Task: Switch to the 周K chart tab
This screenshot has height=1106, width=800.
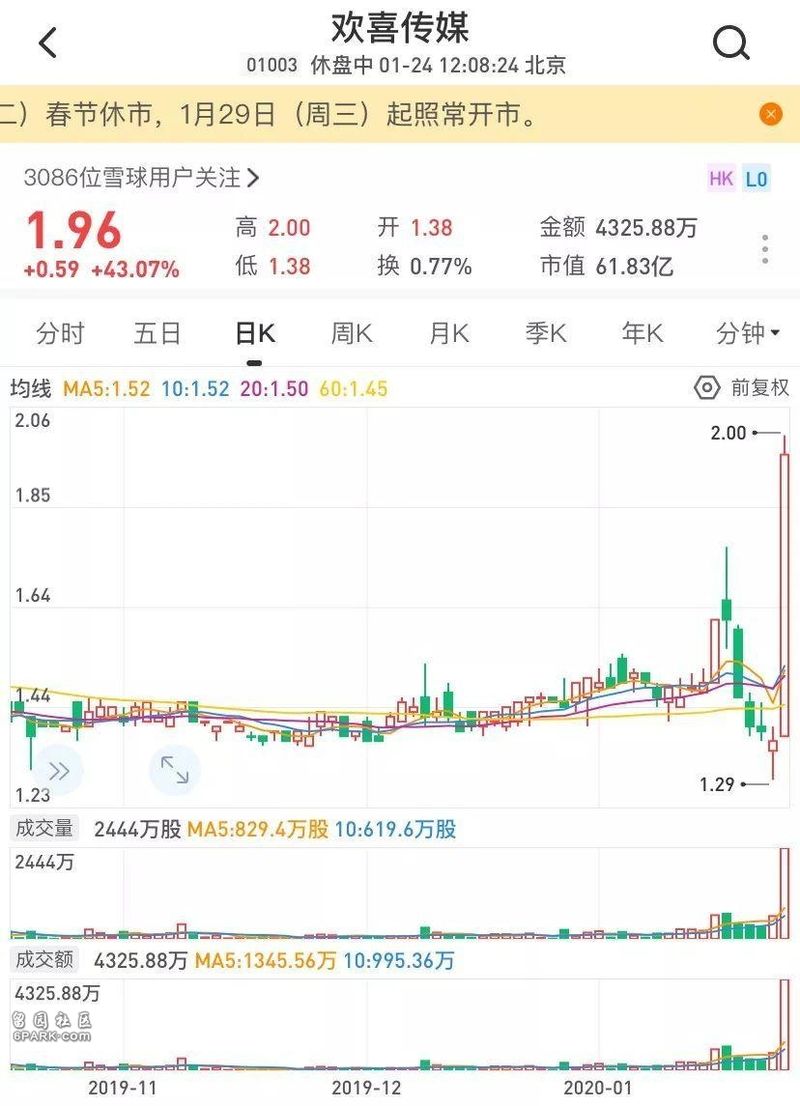Action: coord(352,334)
